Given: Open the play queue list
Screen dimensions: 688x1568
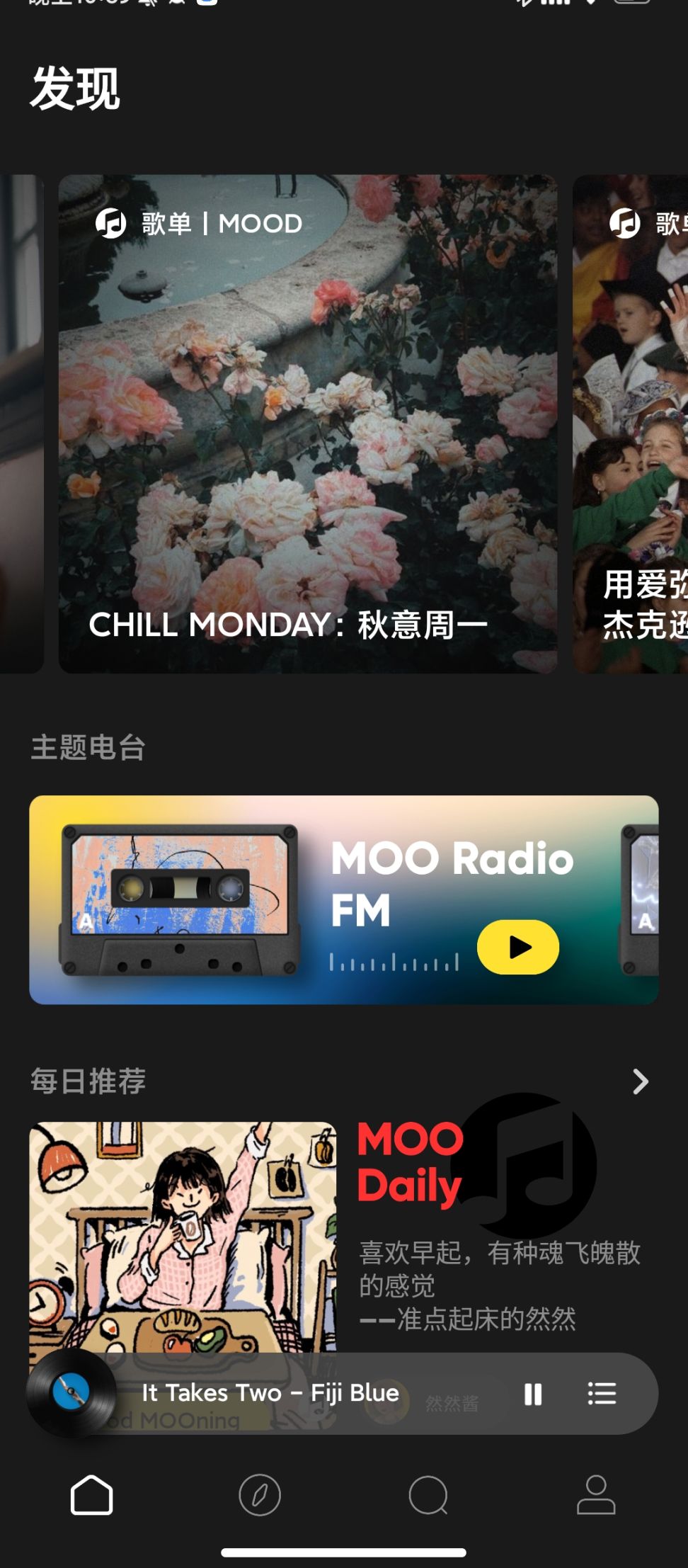Looking at the screenshot, I should [x=602, y=1394].
